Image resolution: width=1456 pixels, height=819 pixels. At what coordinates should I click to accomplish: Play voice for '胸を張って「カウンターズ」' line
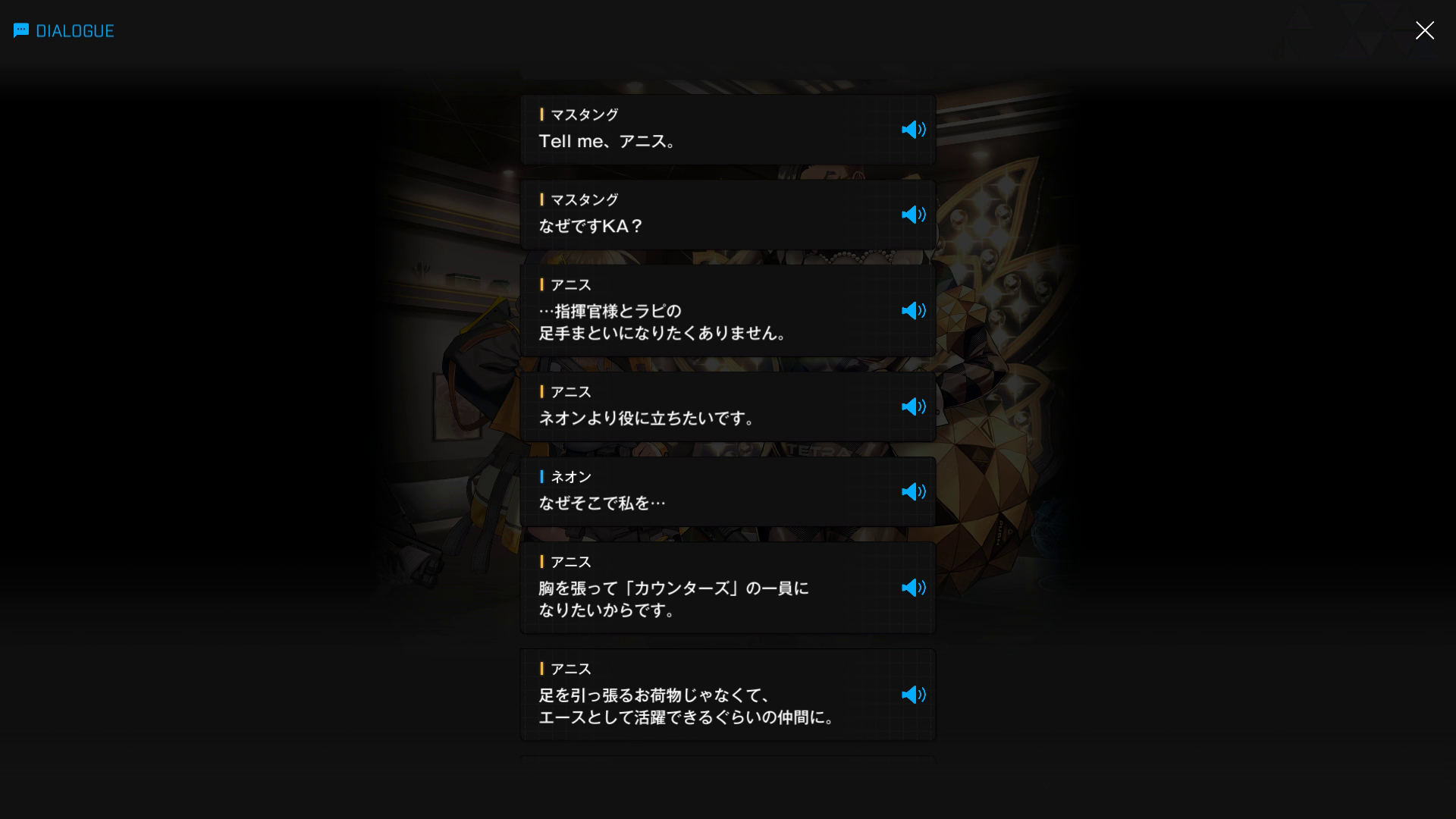pos(913,588)
